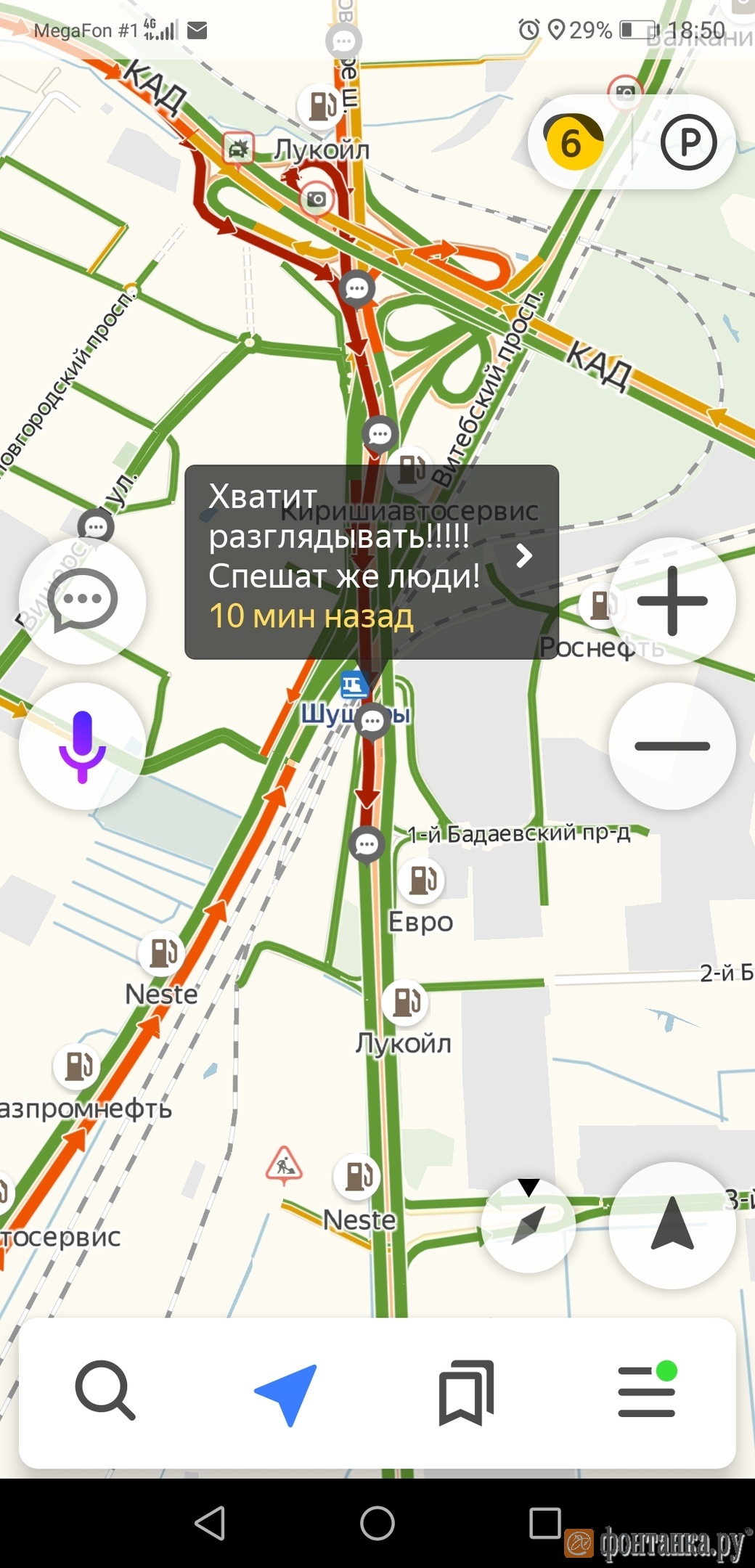Zoom out with the minus button
755x1568 pixels.
(x=672, y=746)
